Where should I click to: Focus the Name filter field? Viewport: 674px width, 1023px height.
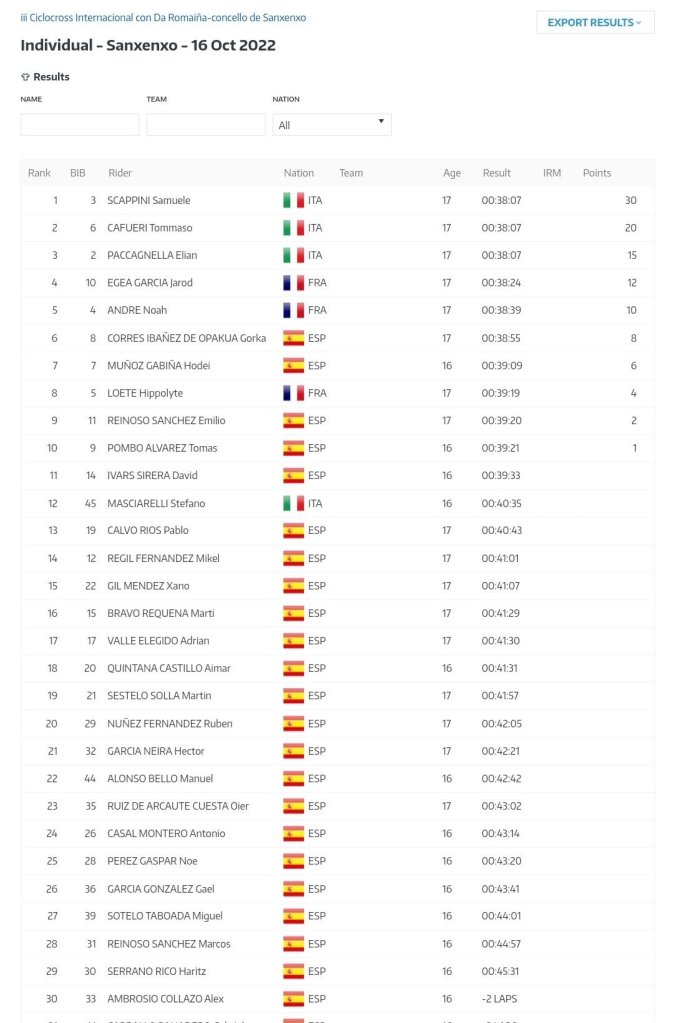click(x=80, y=125)
